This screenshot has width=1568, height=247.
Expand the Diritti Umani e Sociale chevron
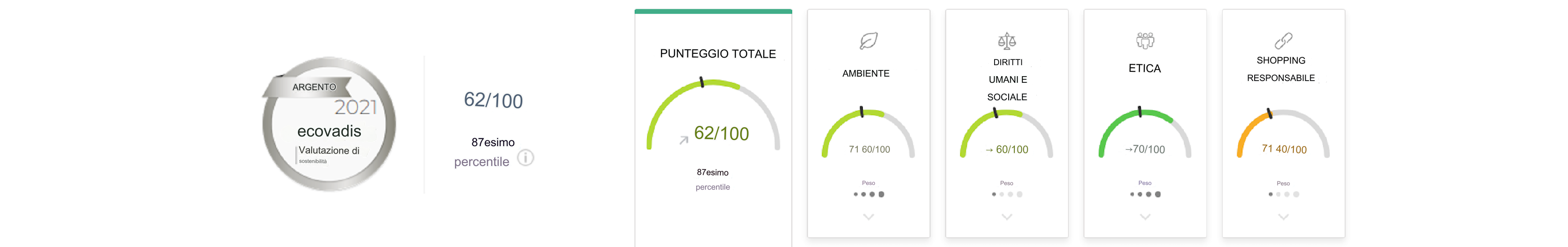1007,217
